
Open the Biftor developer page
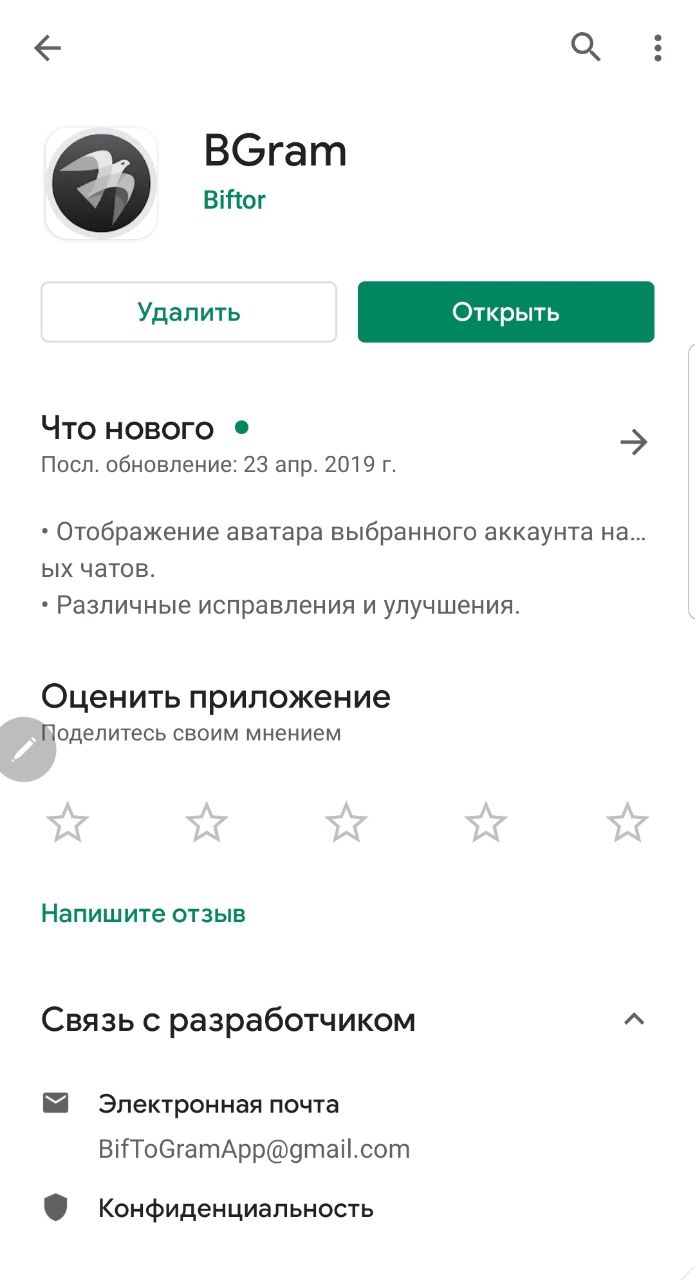click(x=234, y=199)
